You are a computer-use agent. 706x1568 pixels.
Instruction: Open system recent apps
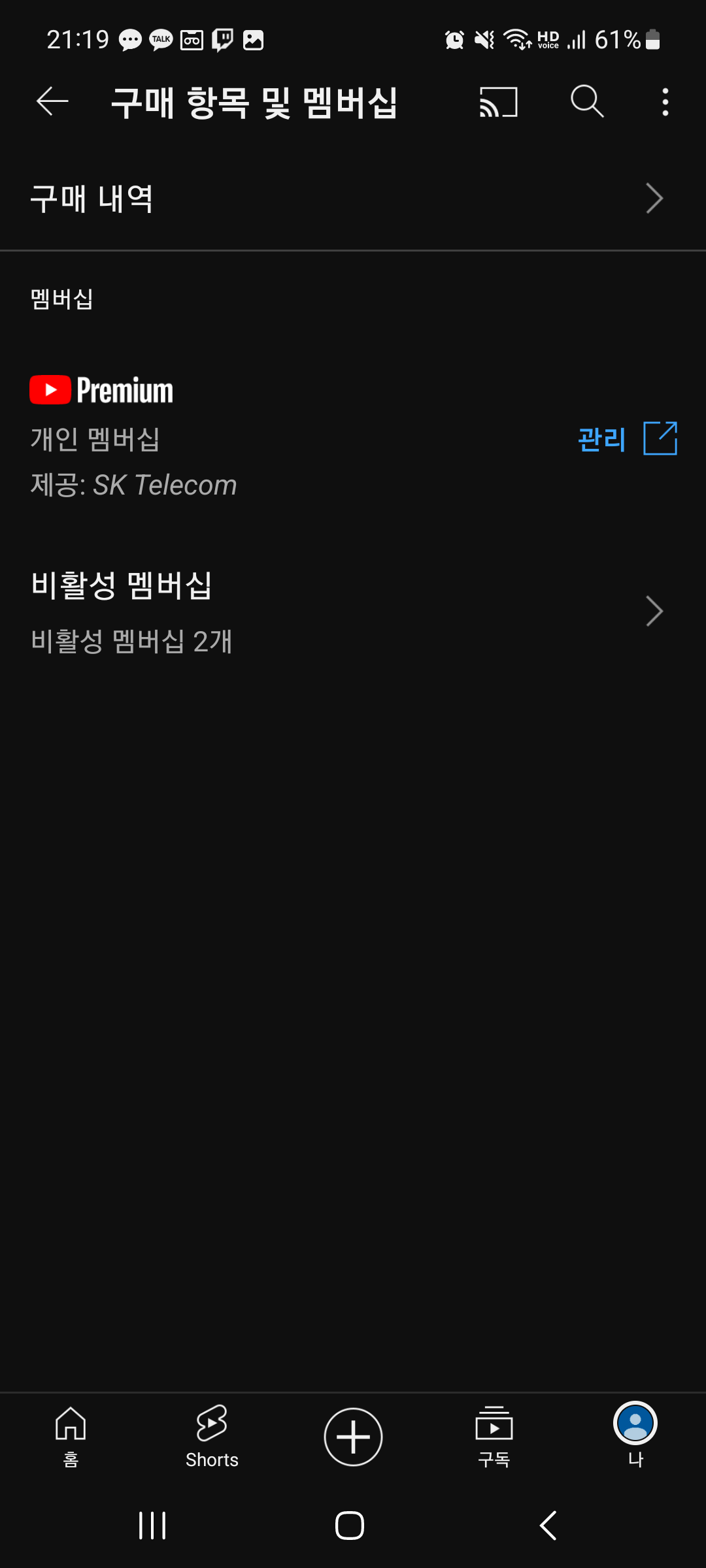(152, 1526)
